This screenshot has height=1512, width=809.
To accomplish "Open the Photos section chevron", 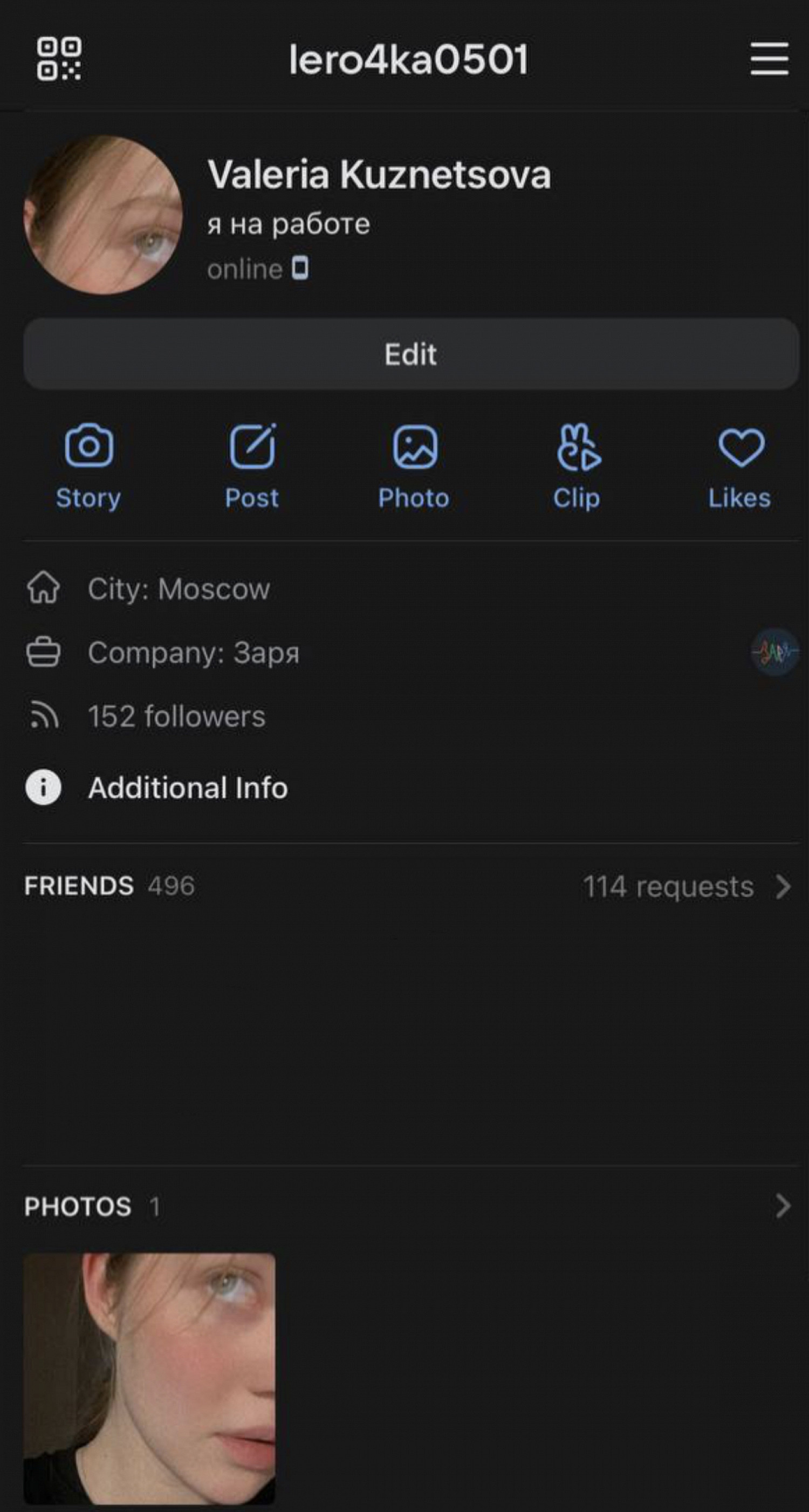I will (x=783, y=1206).
